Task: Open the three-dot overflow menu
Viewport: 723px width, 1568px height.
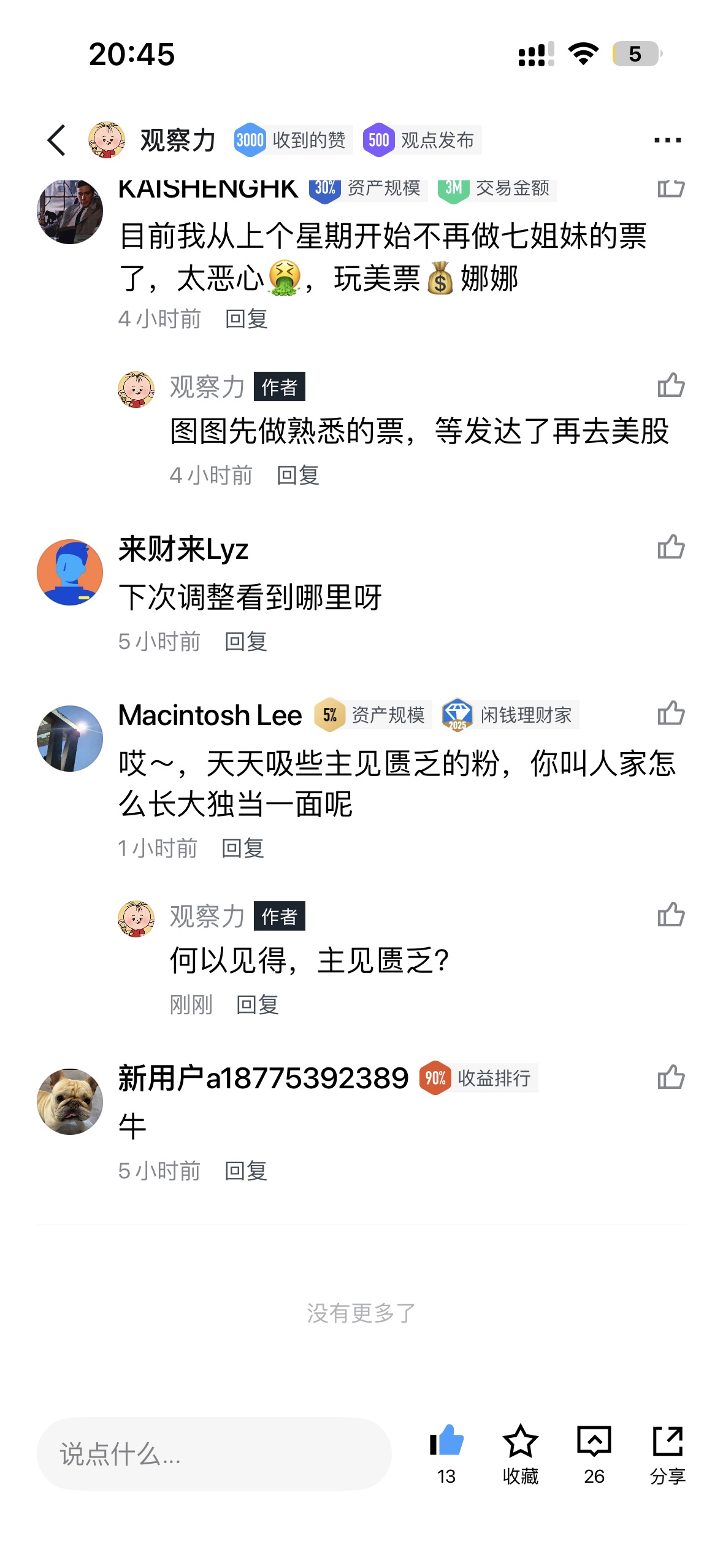Action: pyautogui.click(x=667, y=140)
